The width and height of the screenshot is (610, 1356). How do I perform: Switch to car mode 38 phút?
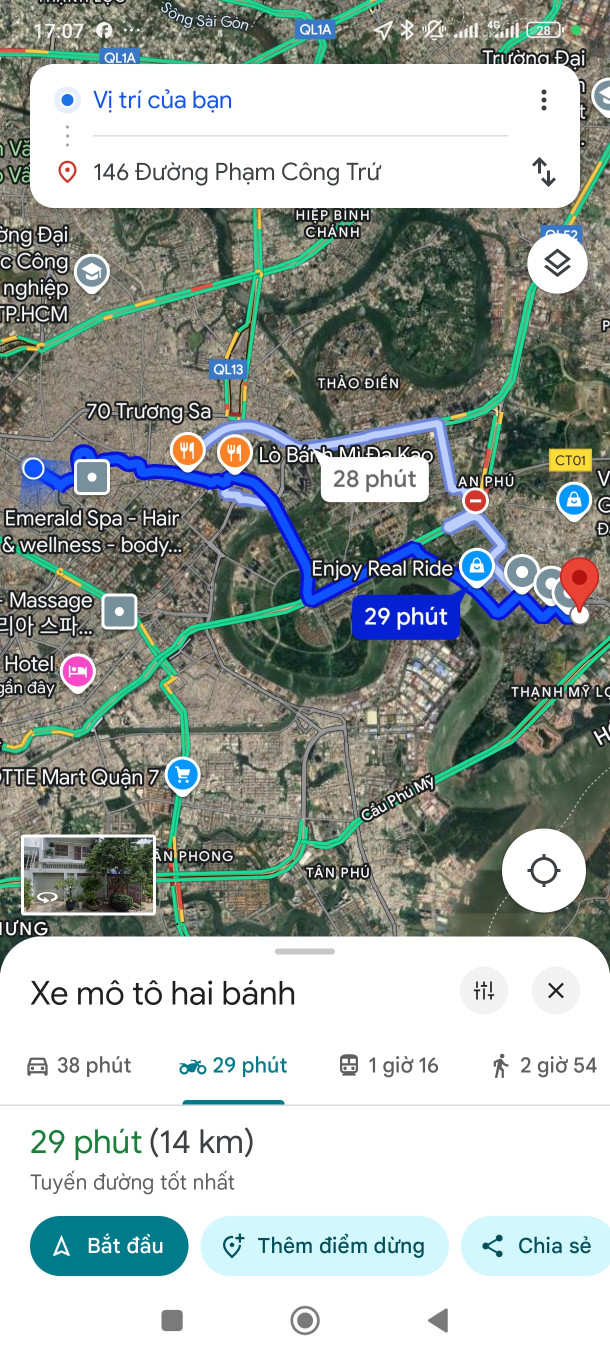point(79,1065)
